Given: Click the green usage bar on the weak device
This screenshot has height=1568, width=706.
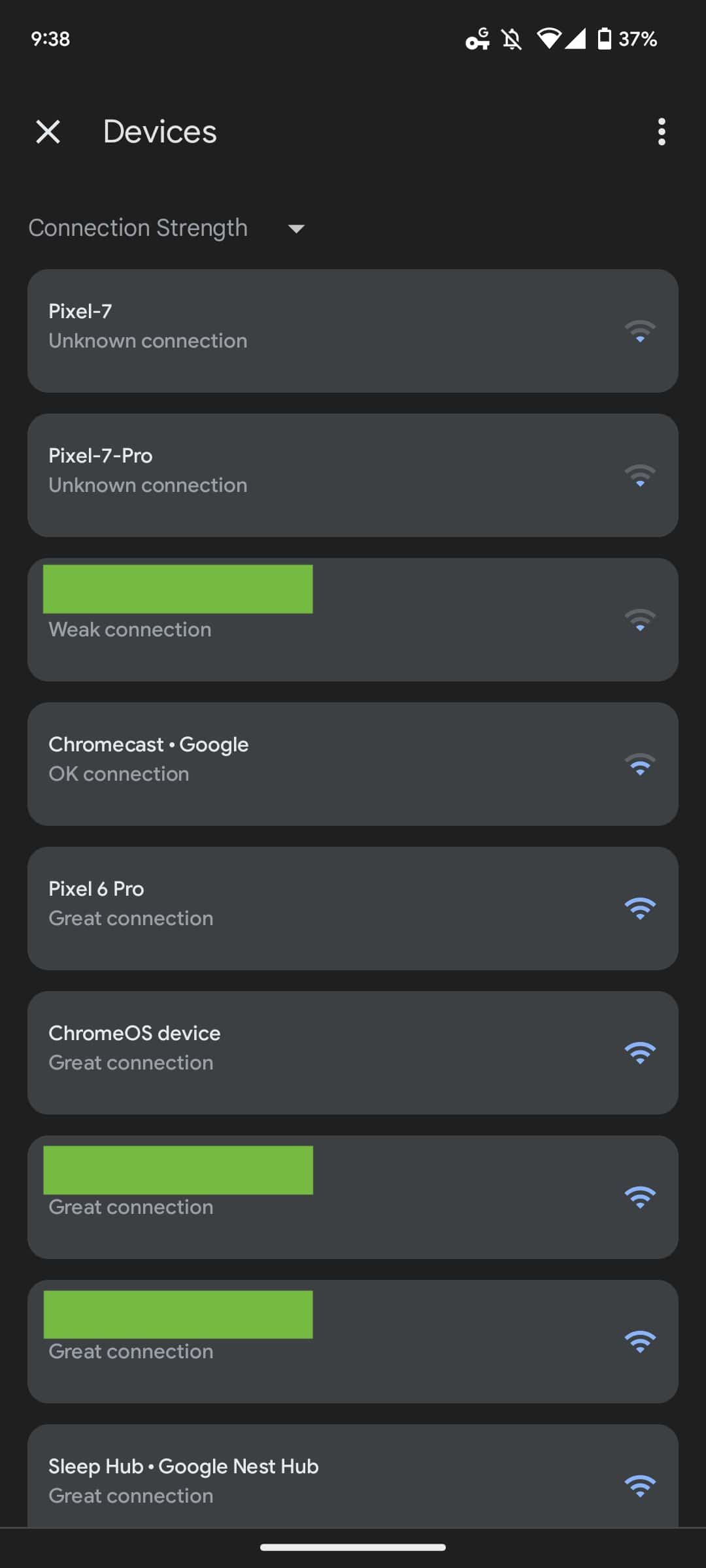Looking at the screenshot, I should point(177,589).
